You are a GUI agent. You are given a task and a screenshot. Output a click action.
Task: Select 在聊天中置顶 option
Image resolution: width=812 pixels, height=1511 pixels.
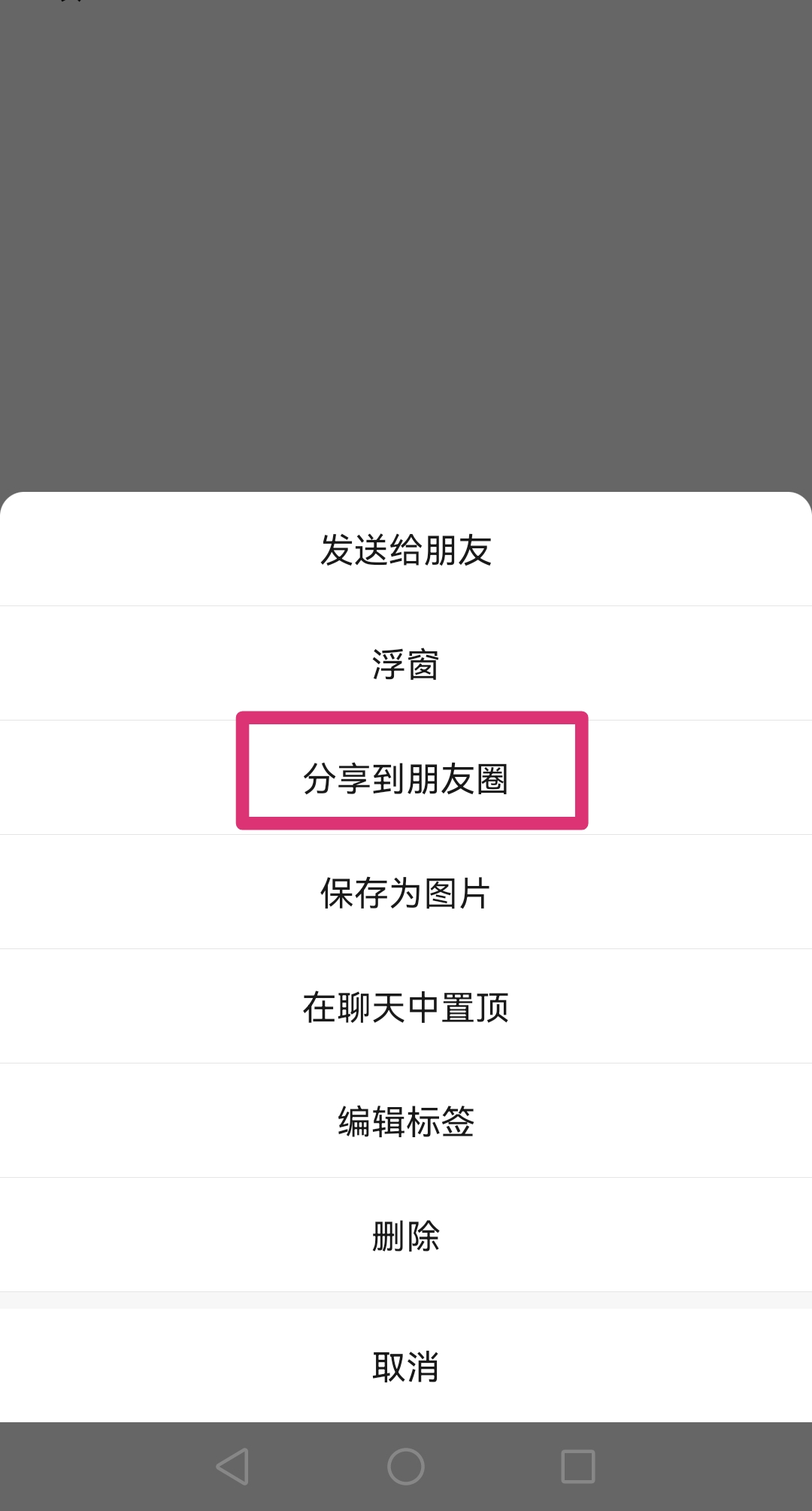pyautogui.click(x=406, y=1006)
